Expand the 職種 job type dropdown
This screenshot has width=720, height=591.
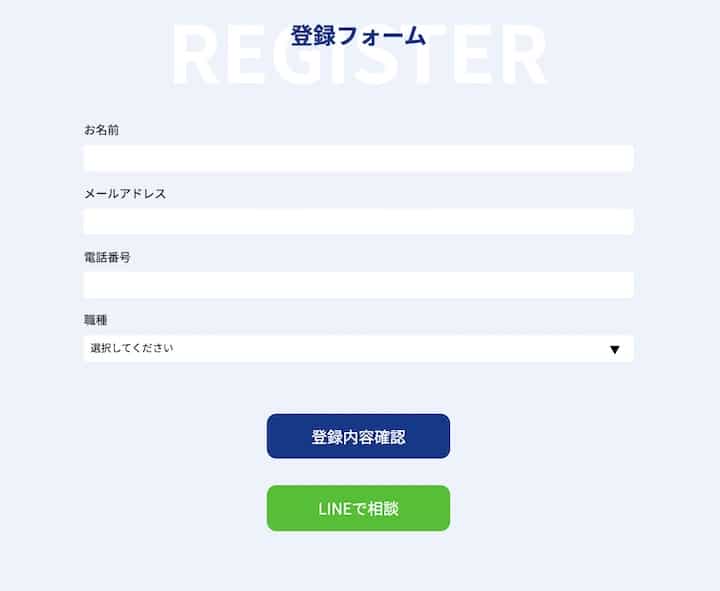[358, 348]
